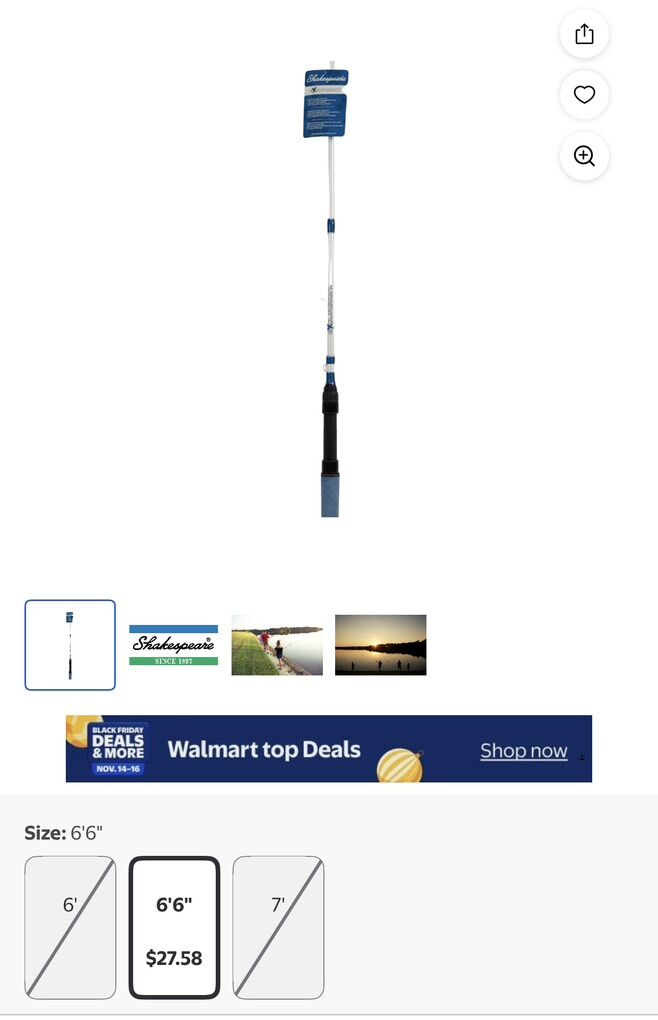Follow the Shop now link for Walmart top Deals
The width and height of the screenshot is (658, 1020).
pyautogui.click(x=523, y=750)
